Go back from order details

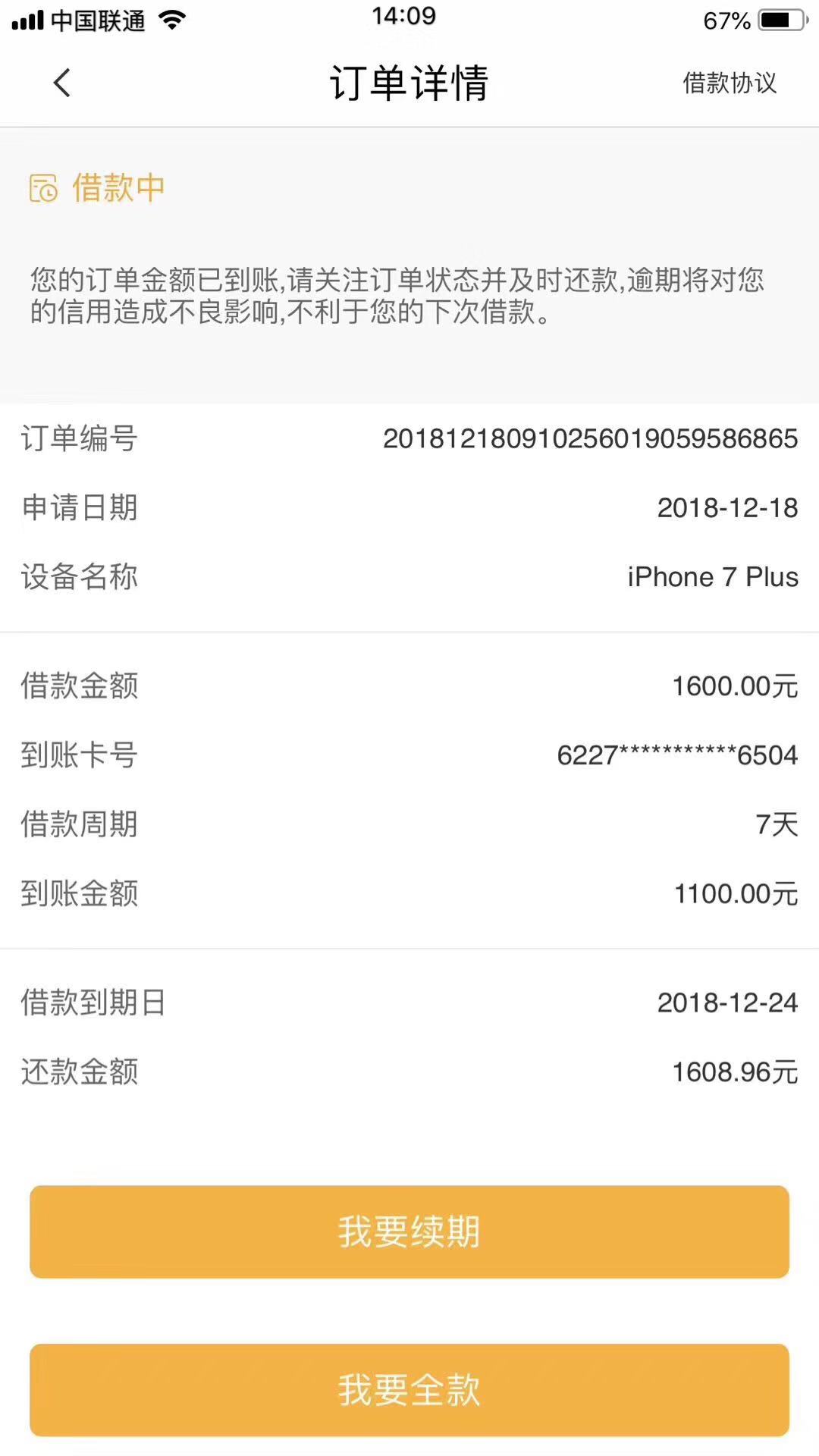[x=62, y=83]
